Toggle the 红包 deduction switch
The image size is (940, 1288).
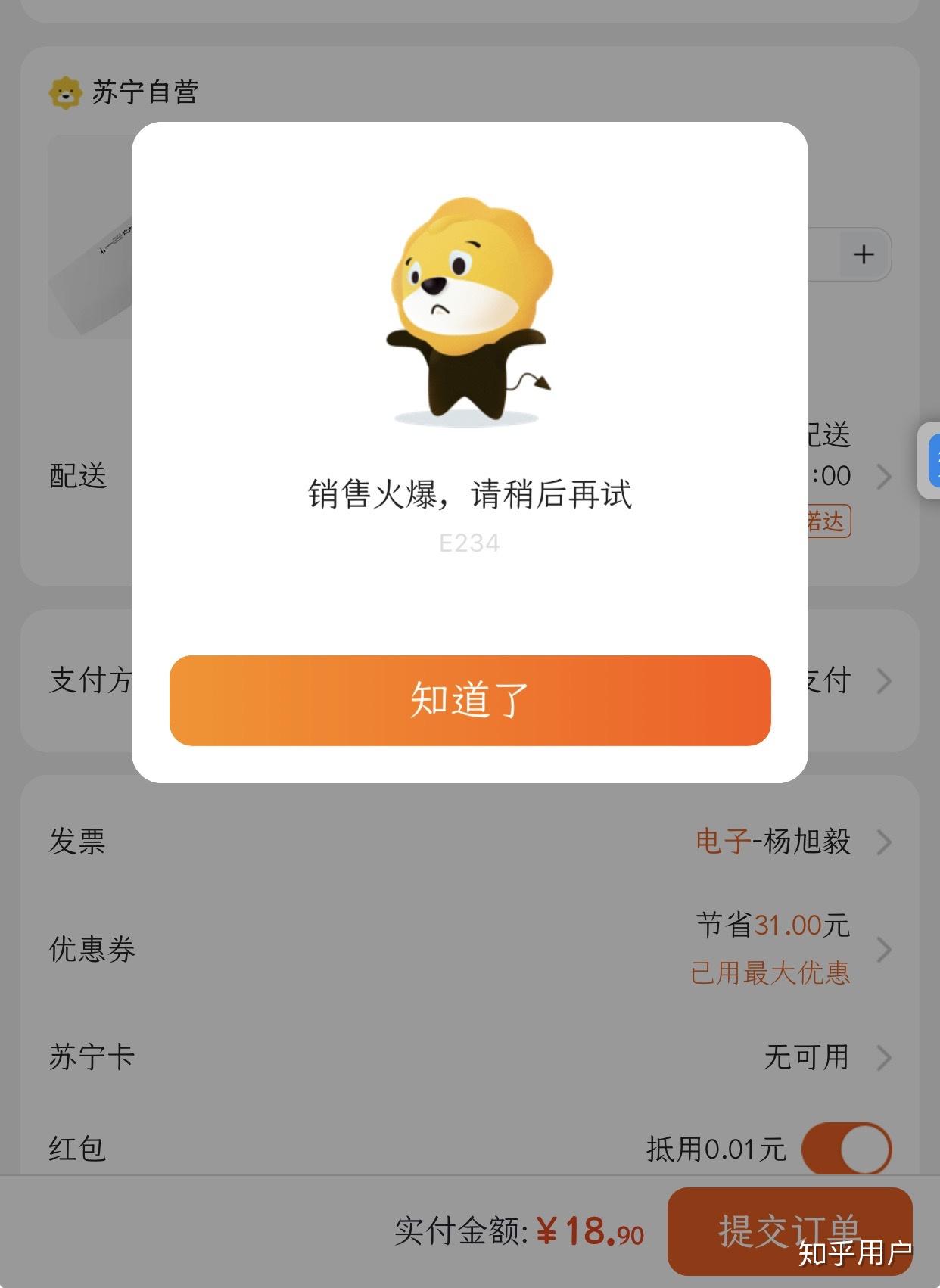(x=846, y=1149)
